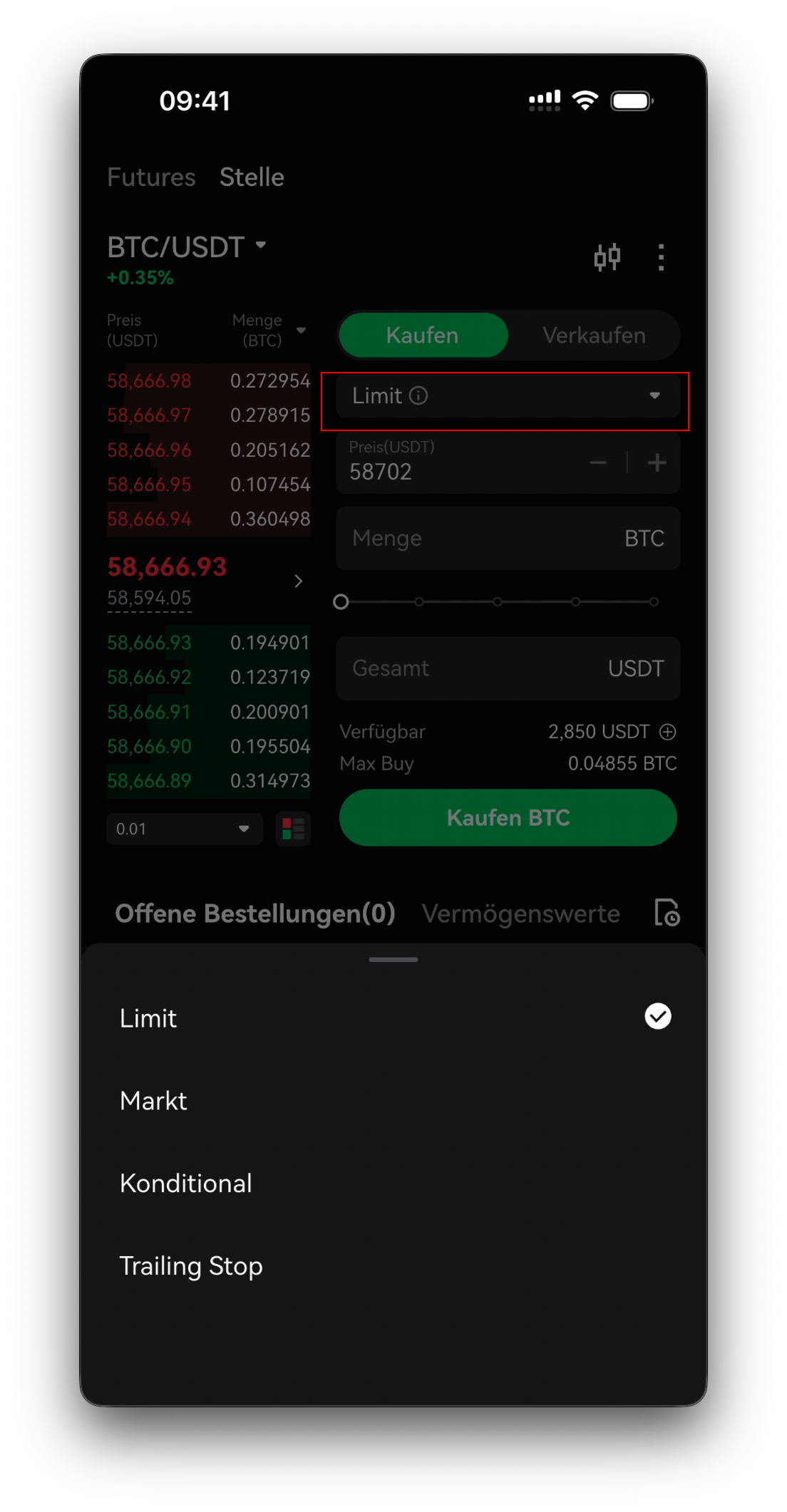The width and height of the screenshot is (787, 1512).
Task: Switch to the Vermögenswerte tab
Action: (520, 914)
